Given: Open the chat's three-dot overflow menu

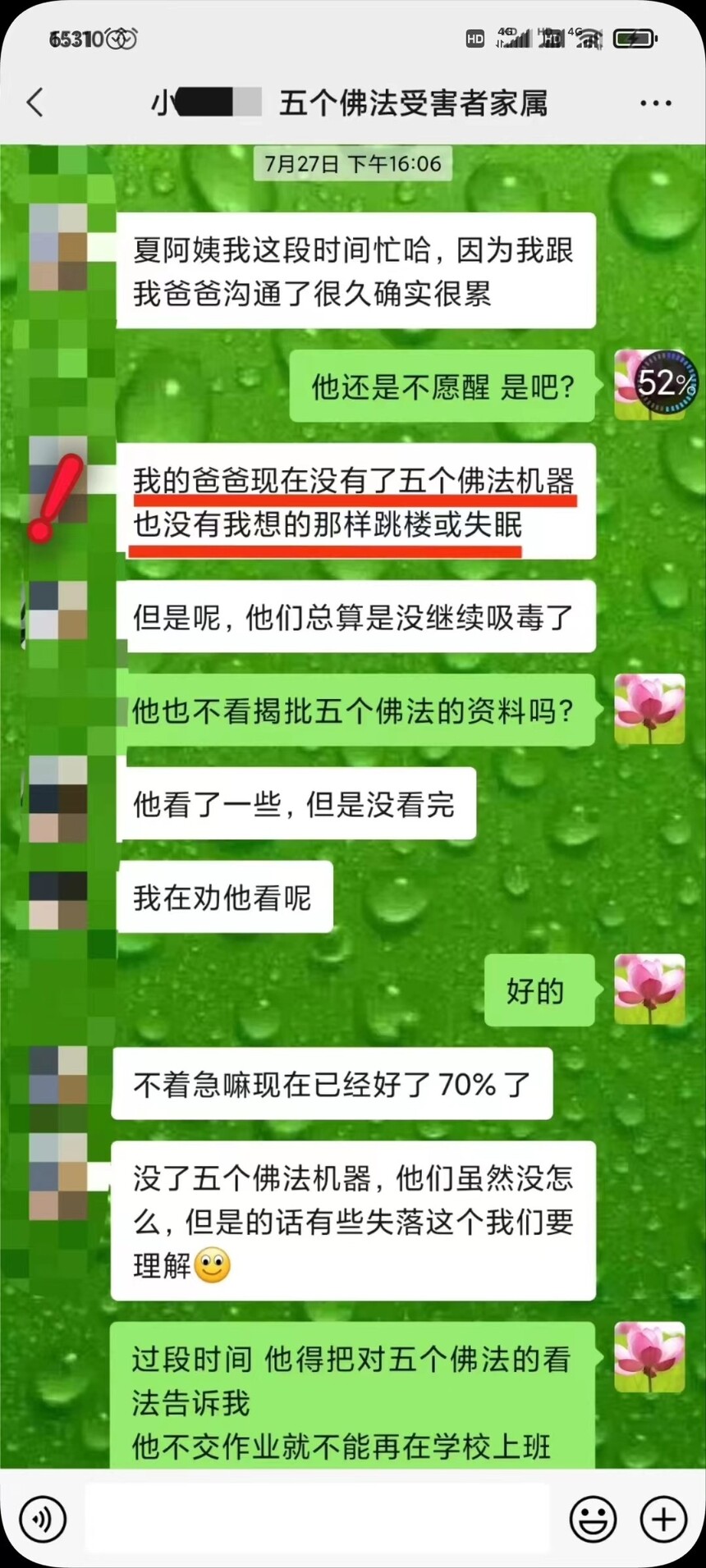Looking at the screenshot, I should coord(655,103).
